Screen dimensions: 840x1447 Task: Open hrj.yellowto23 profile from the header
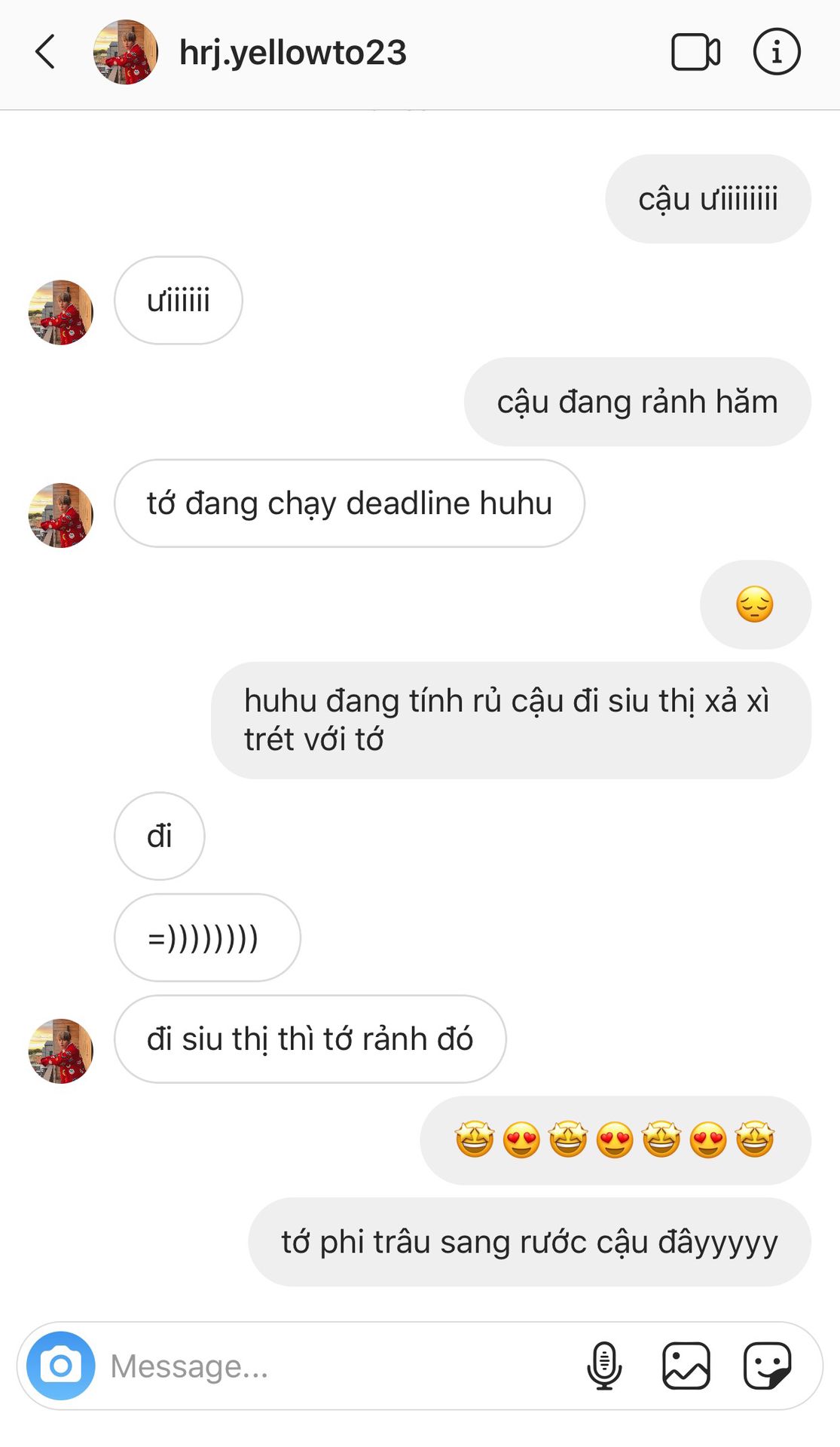[292, 52]
